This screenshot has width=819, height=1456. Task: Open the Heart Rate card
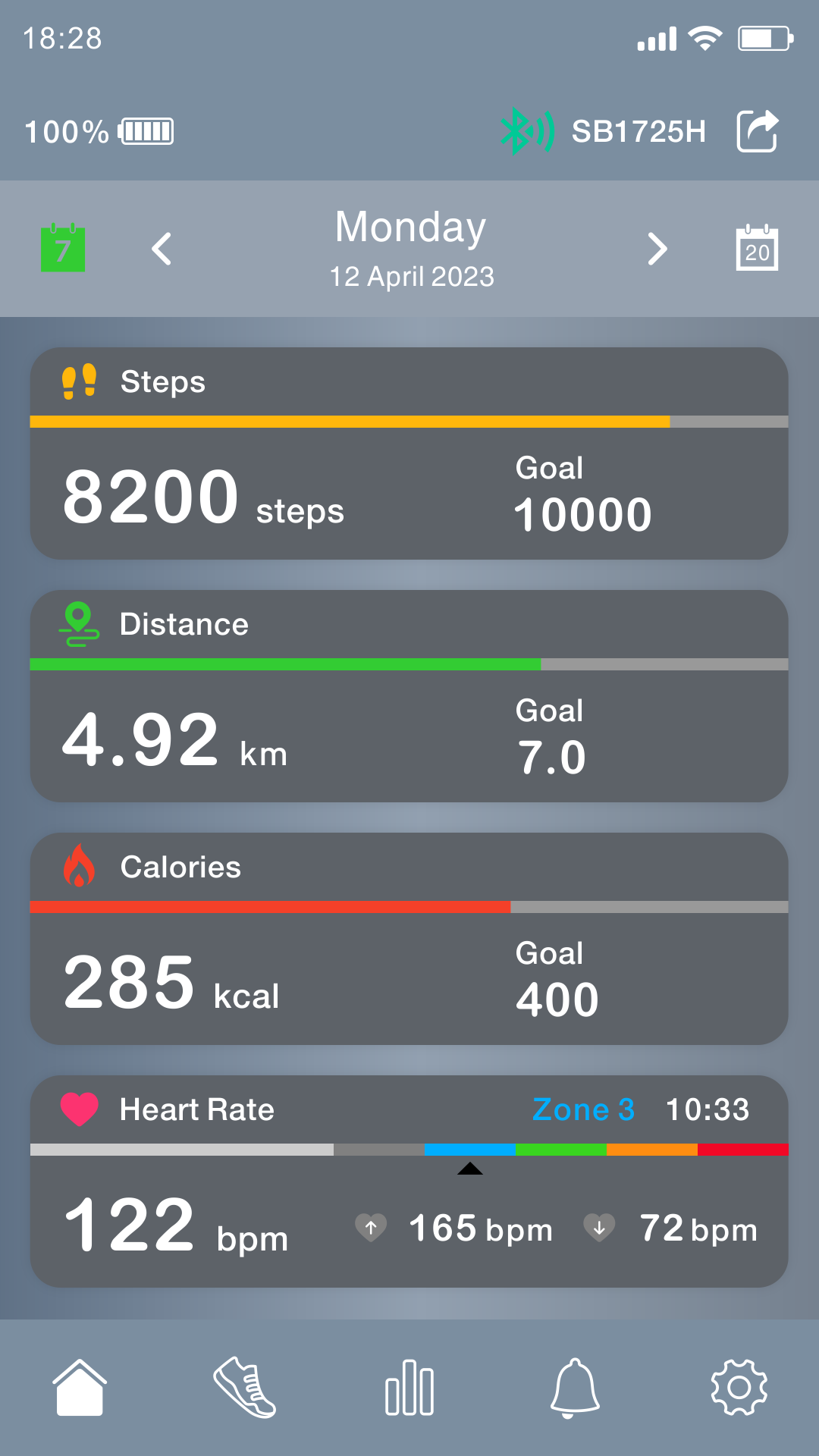pos(409,1181)
